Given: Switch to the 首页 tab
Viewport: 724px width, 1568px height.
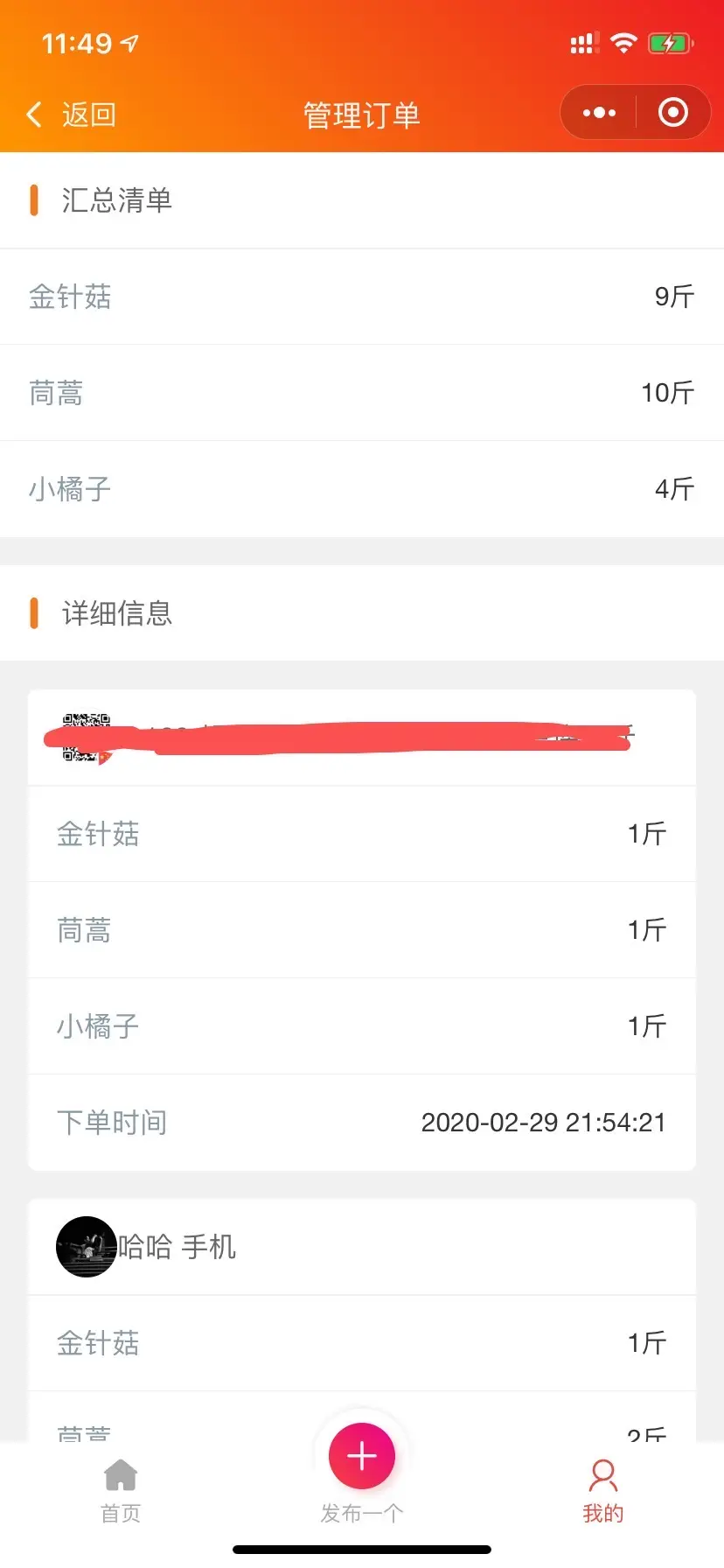Looking at the screenshot, I should click(121, 1491).
